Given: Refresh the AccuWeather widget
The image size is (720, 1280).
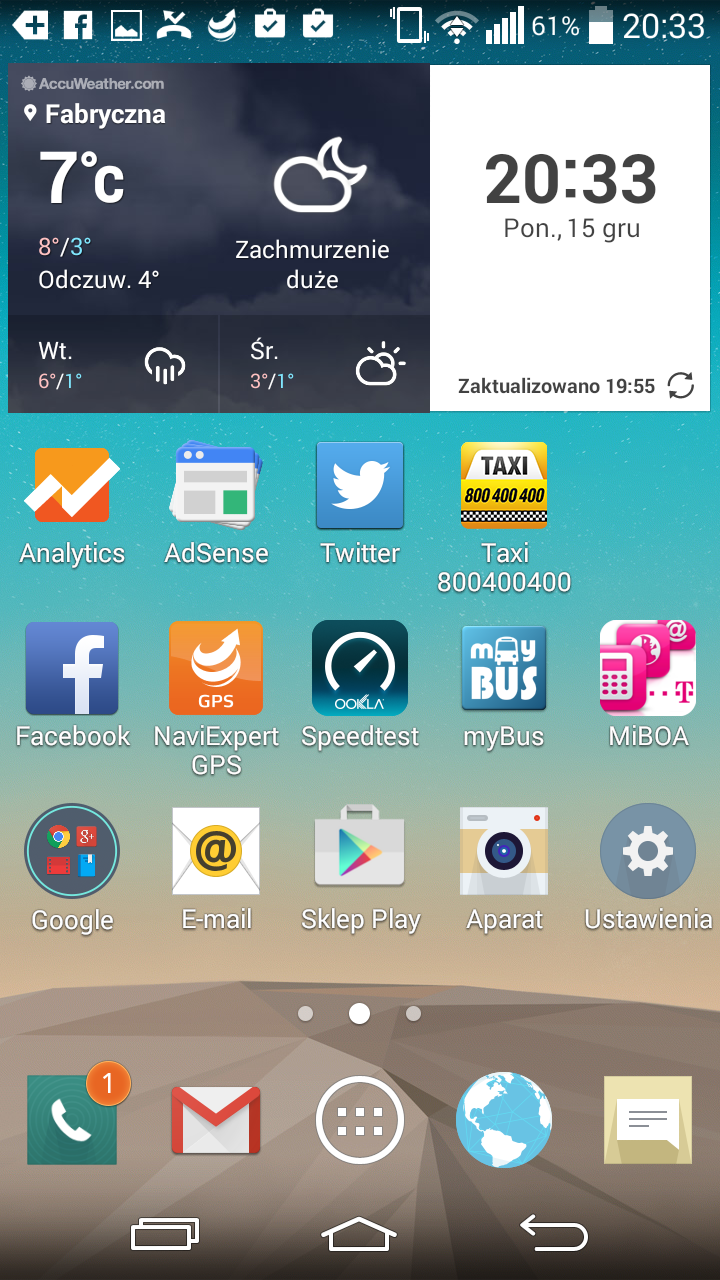Looking at the screenshot, I should click(x=680, y=385).
